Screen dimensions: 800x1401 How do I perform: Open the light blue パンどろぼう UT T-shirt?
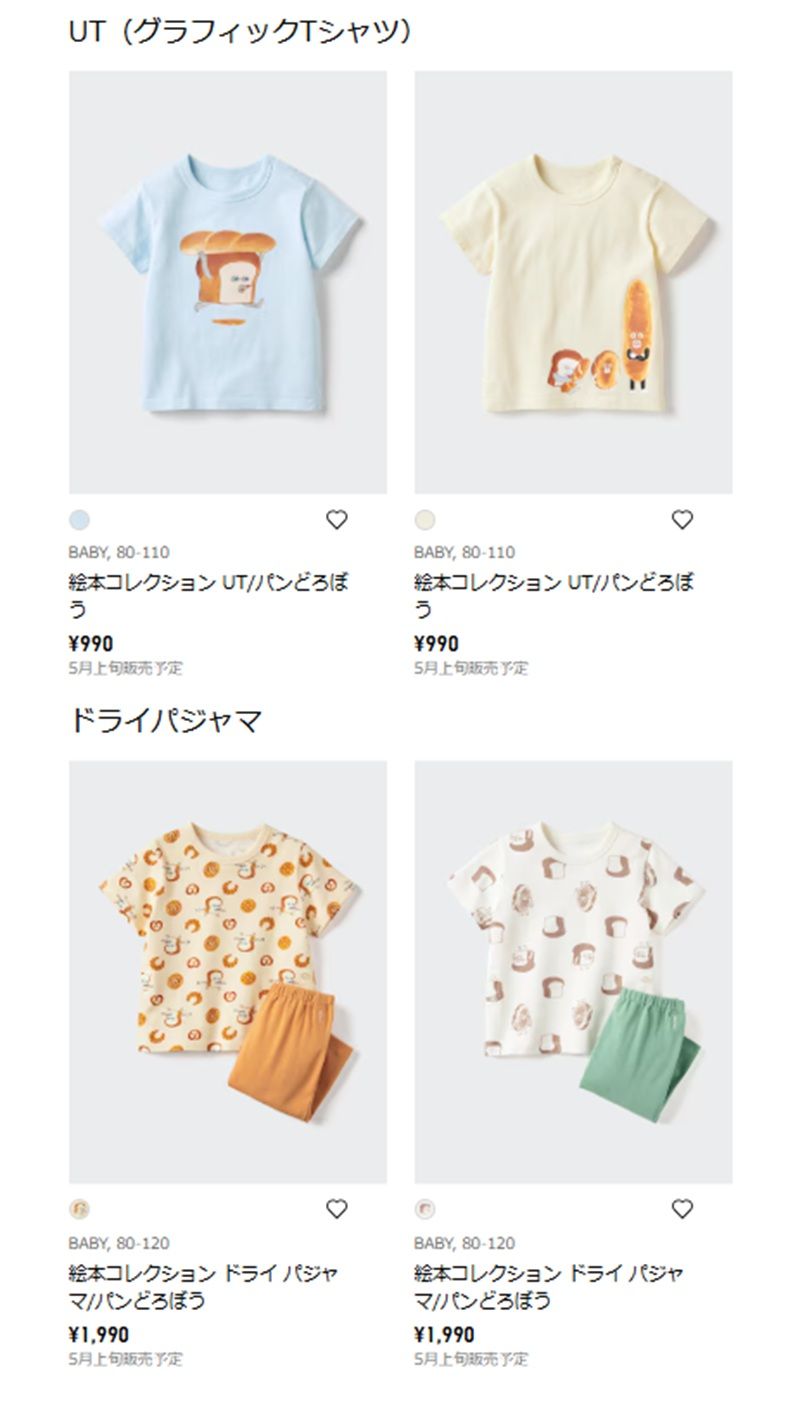(228, 282)
